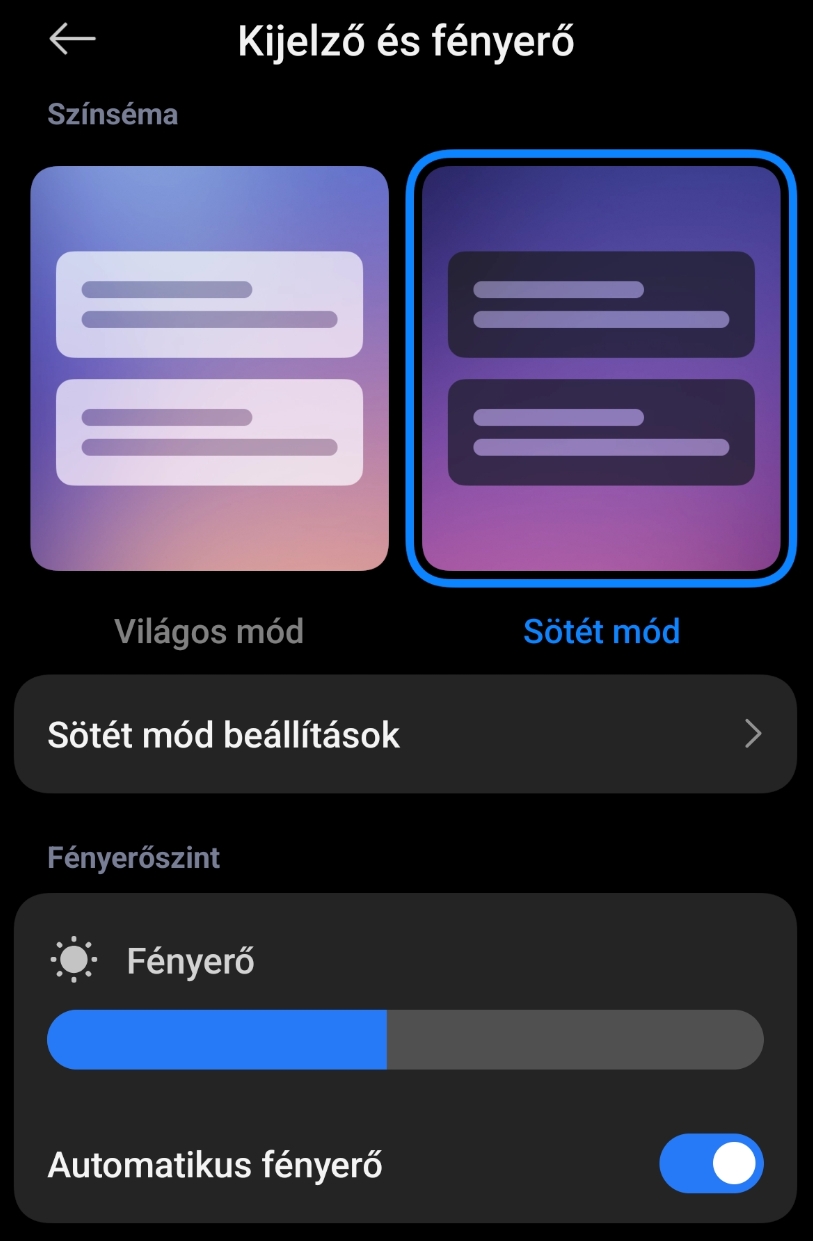
Task: Disable Automatikus fényerő switch
Action: [x=711, y=1165]
